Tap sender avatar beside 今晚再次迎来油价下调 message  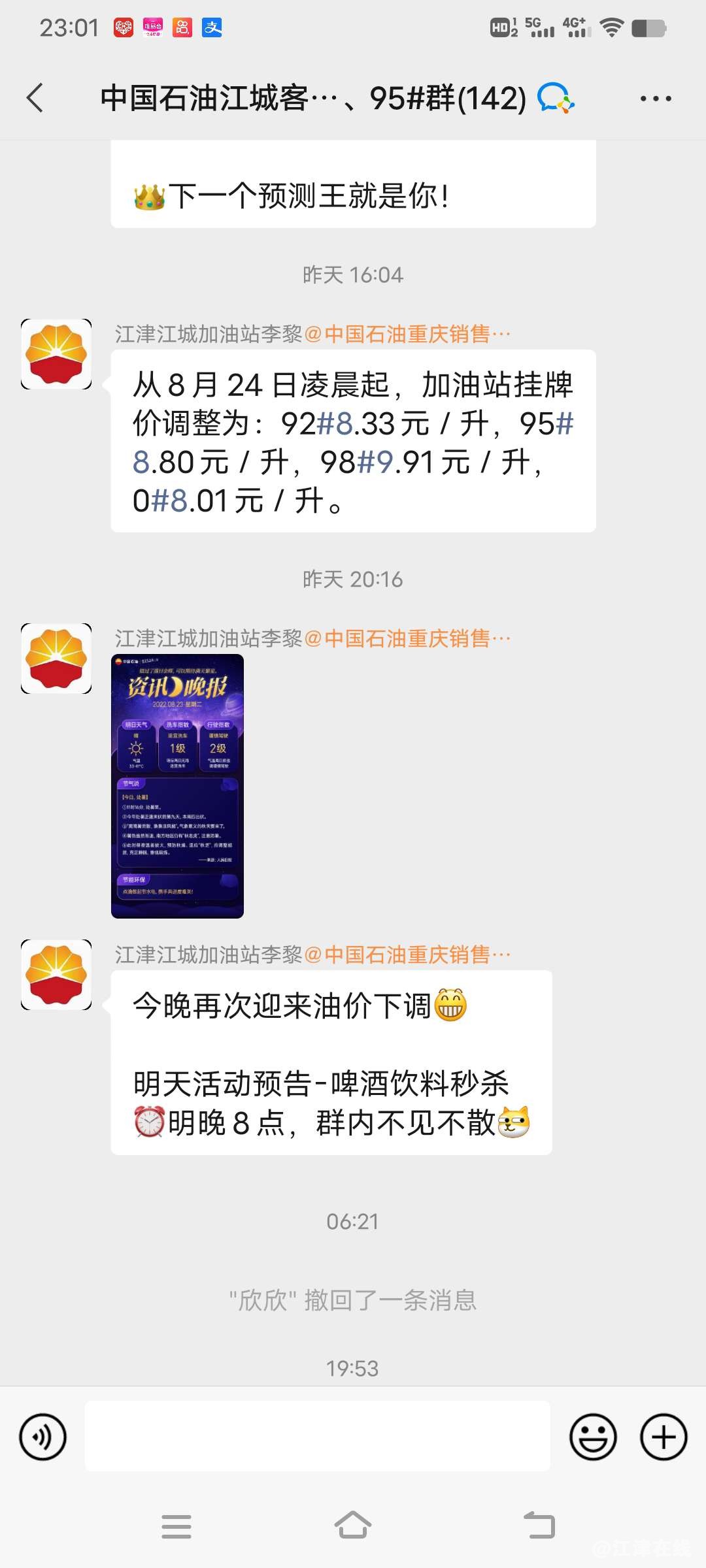coord(56,975)
